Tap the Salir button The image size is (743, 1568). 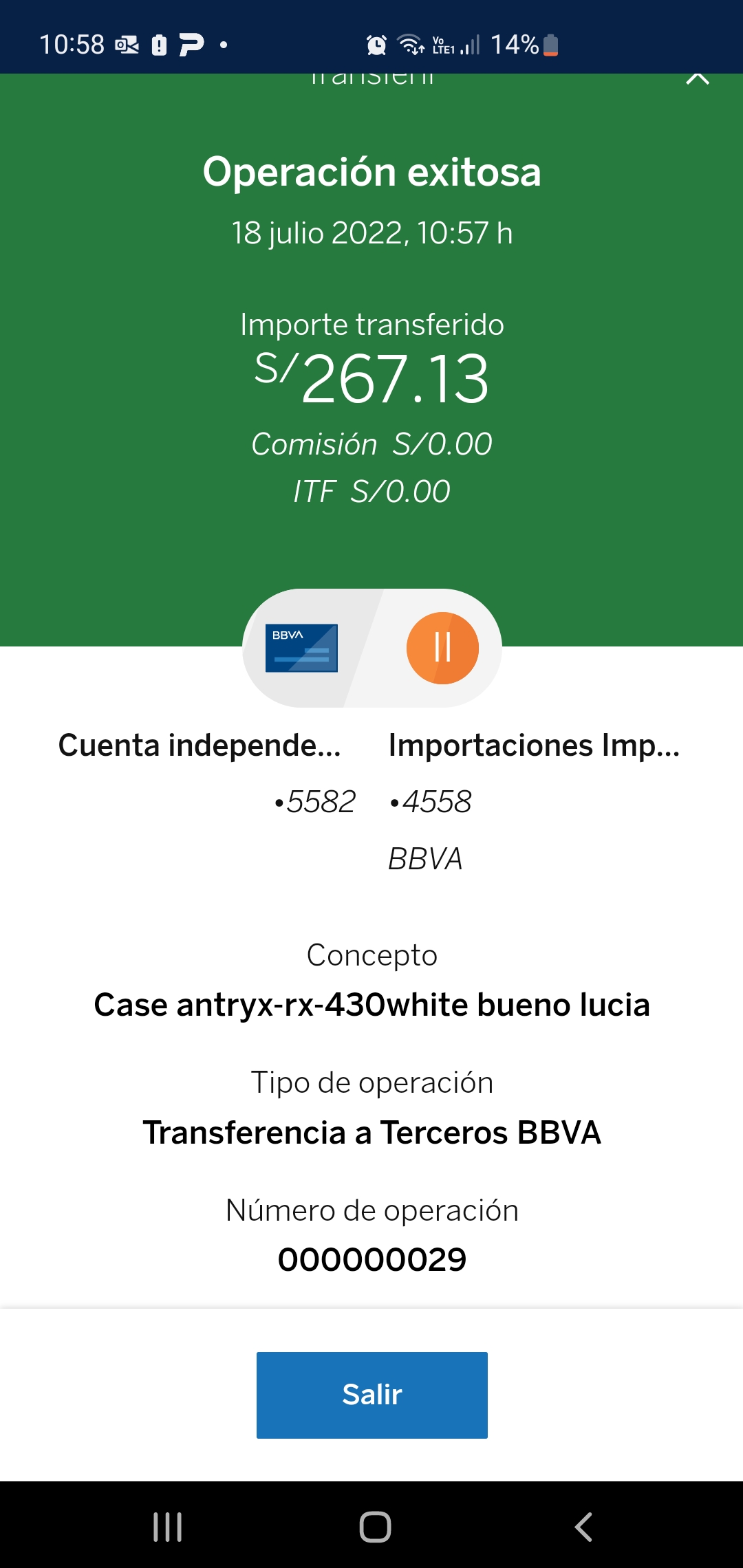point(371,1395)
